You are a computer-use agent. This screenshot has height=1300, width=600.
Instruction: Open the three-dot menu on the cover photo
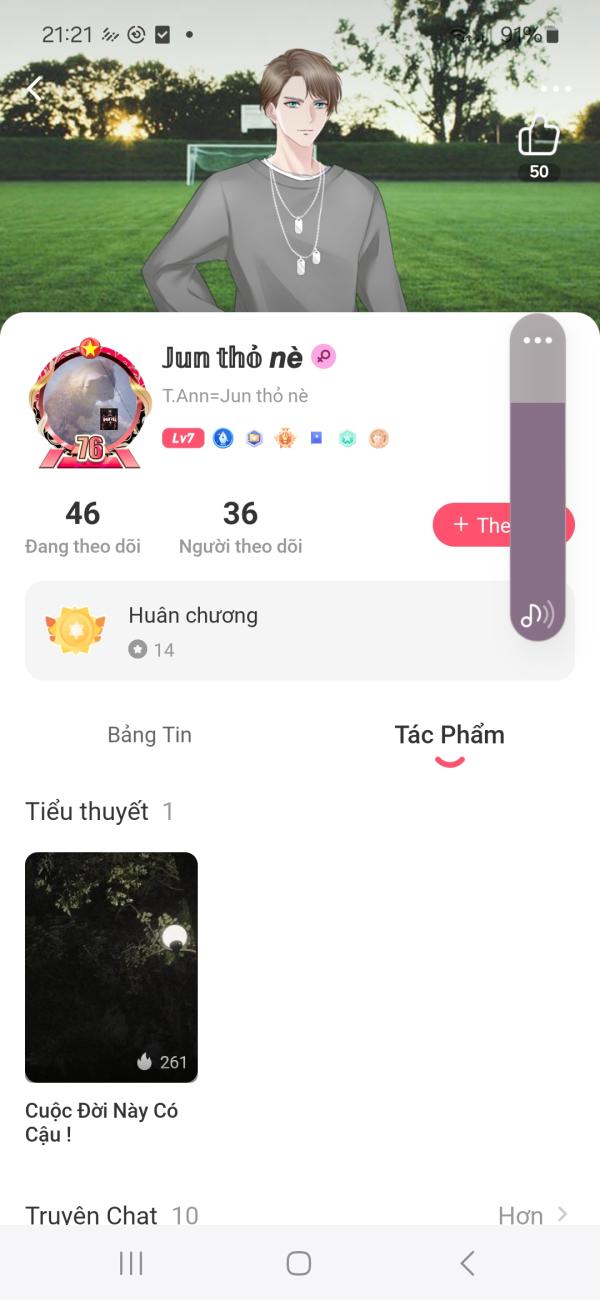pyautogui.click(x=556, y=89)
